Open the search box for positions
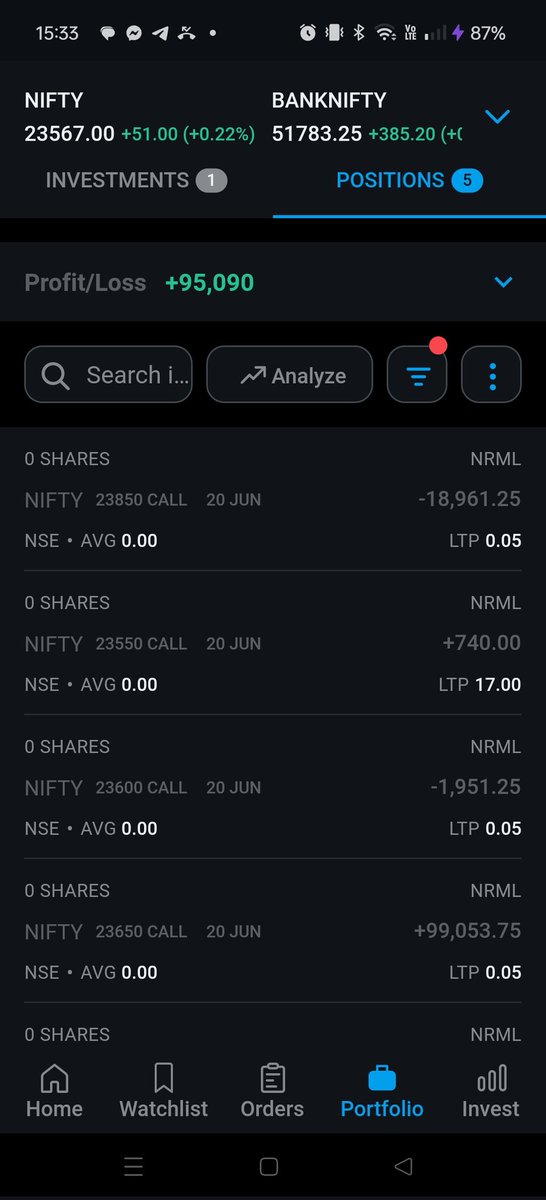The height and width of the screenshot is (1200, 546). point(108,375)
